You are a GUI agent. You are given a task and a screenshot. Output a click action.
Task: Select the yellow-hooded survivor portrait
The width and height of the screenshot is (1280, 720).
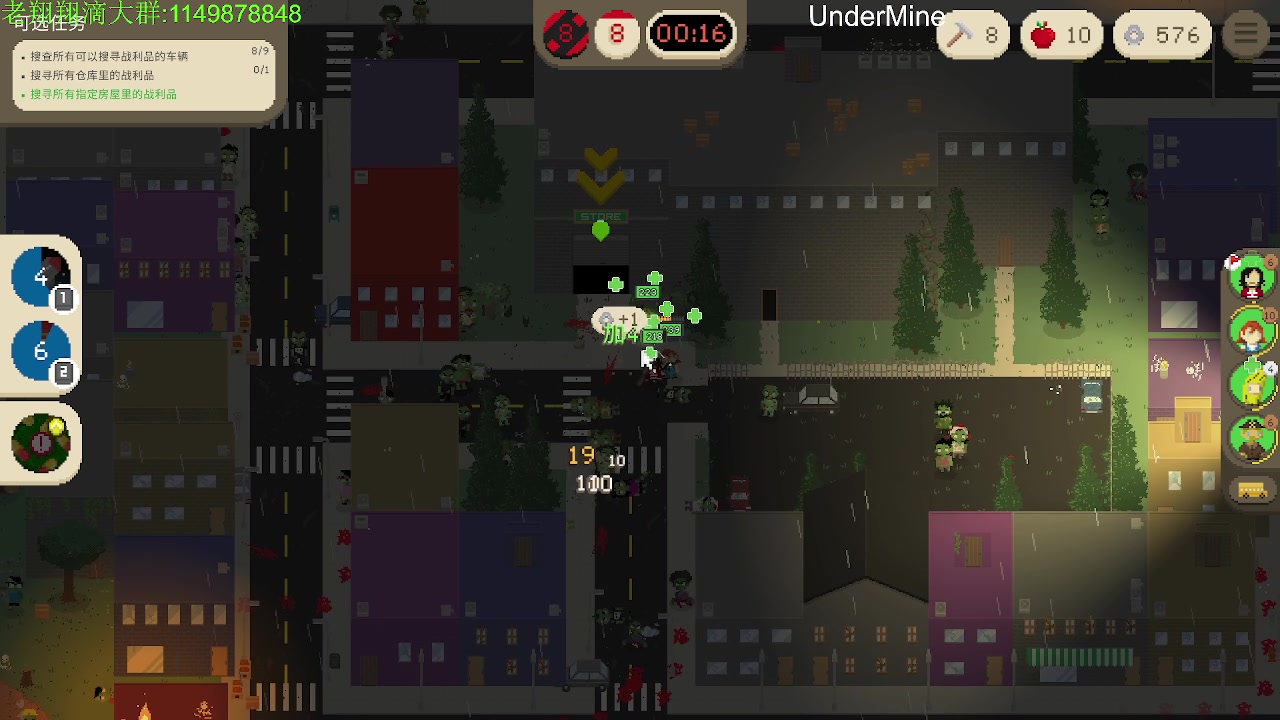[x=1252, y=383]
